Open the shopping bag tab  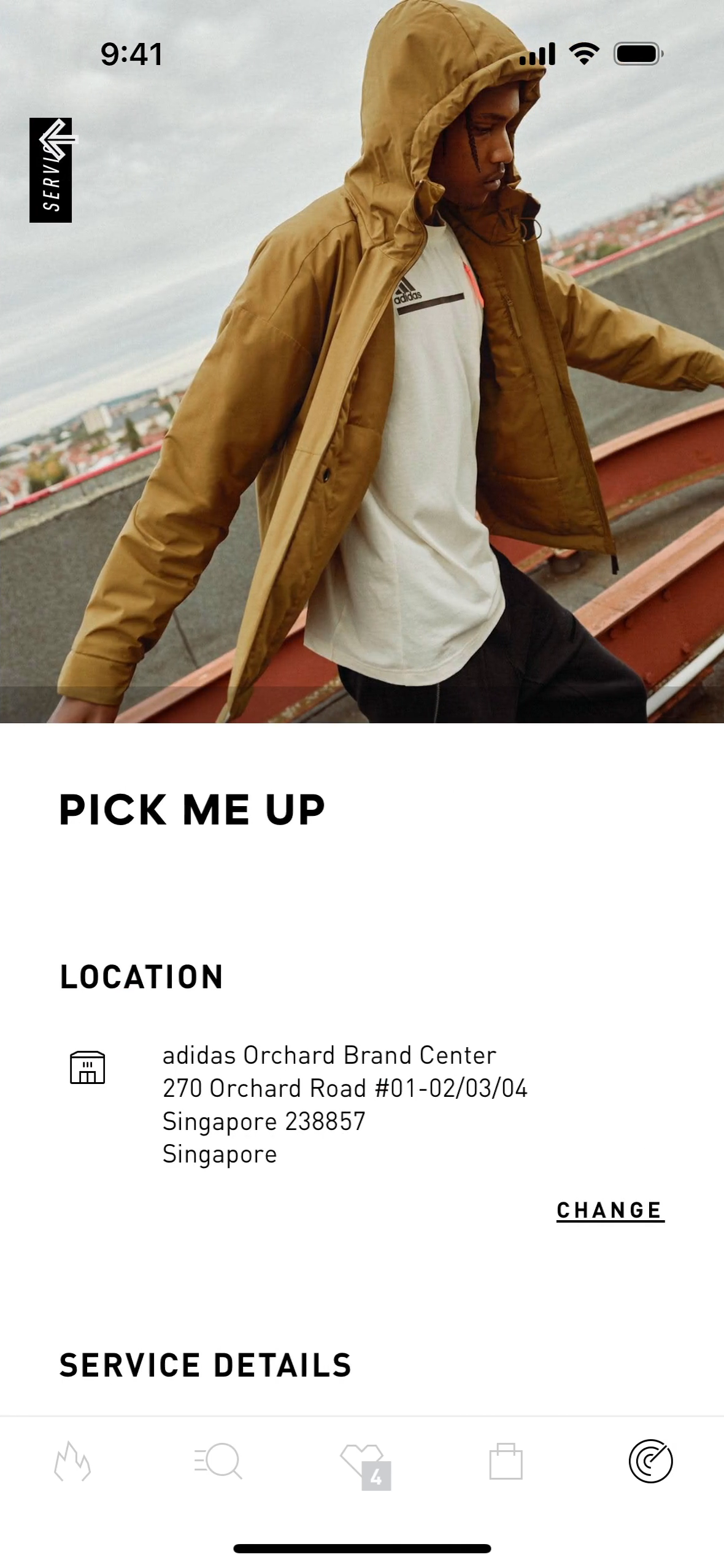pos(506,1461)
